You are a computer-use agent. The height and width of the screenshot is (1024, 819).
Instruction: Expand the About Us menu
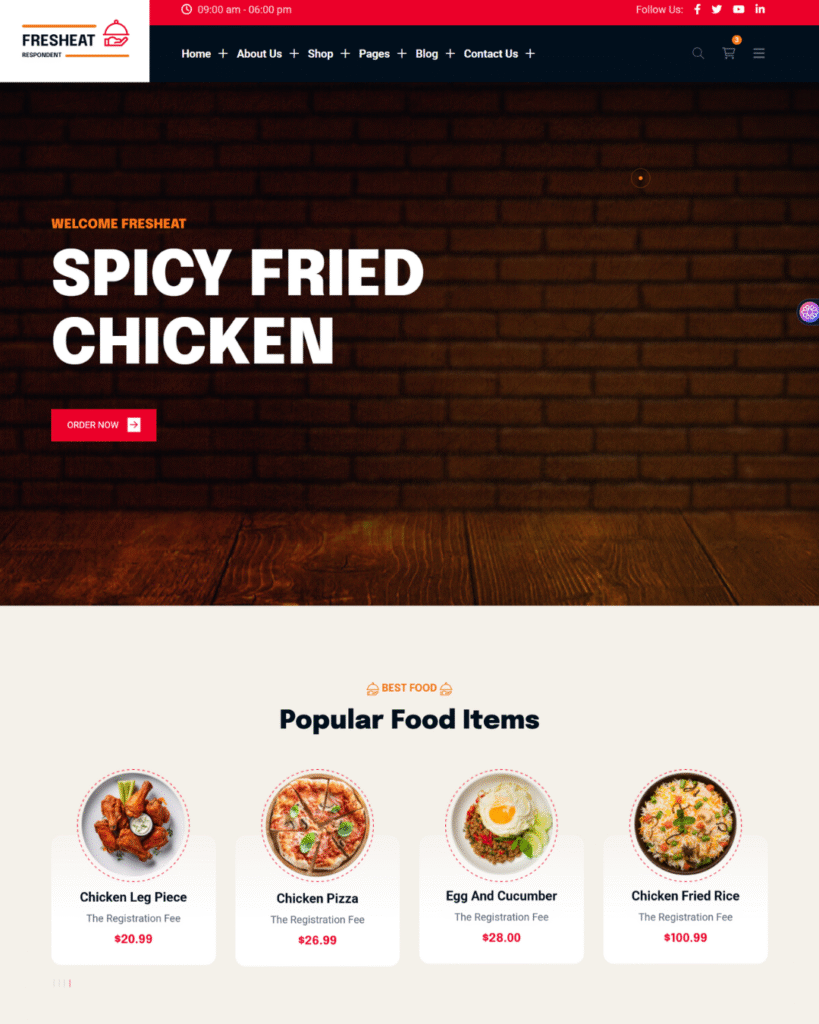(259, 54)
